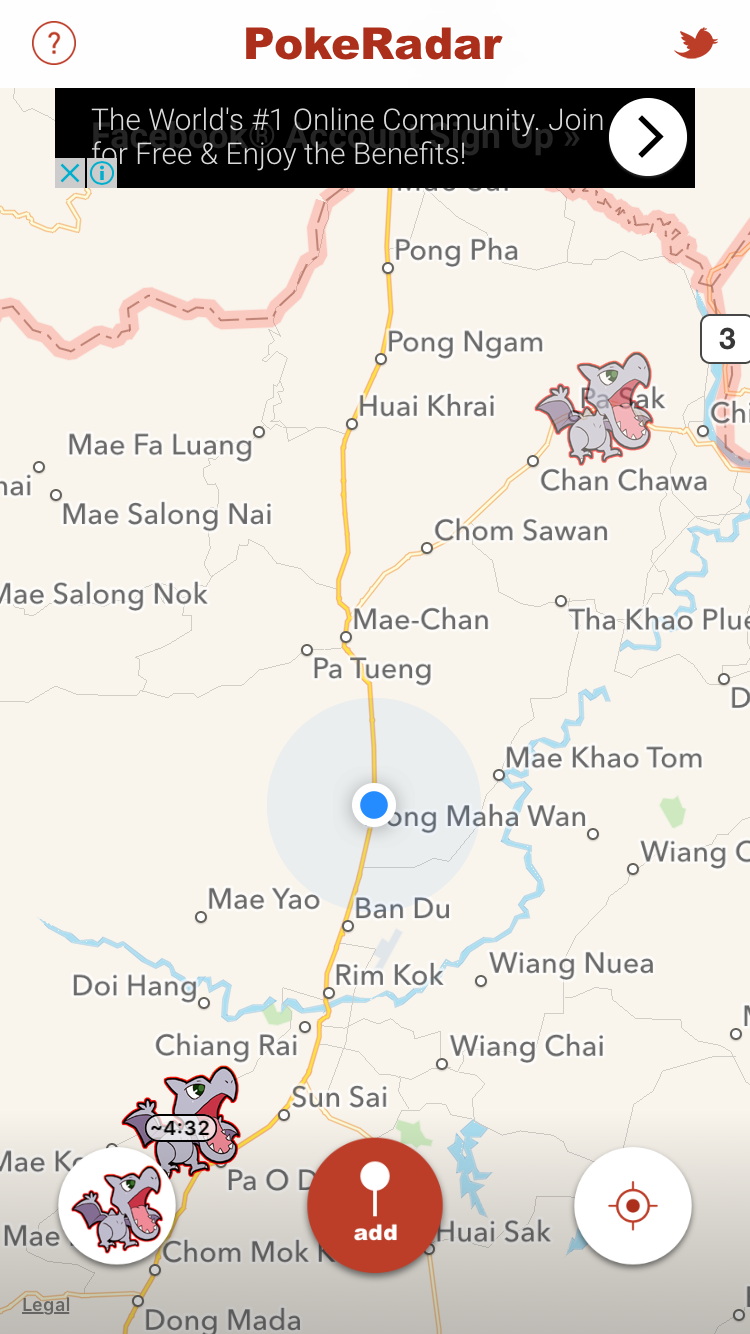Recenter map on my current location

coord(632,1206)
